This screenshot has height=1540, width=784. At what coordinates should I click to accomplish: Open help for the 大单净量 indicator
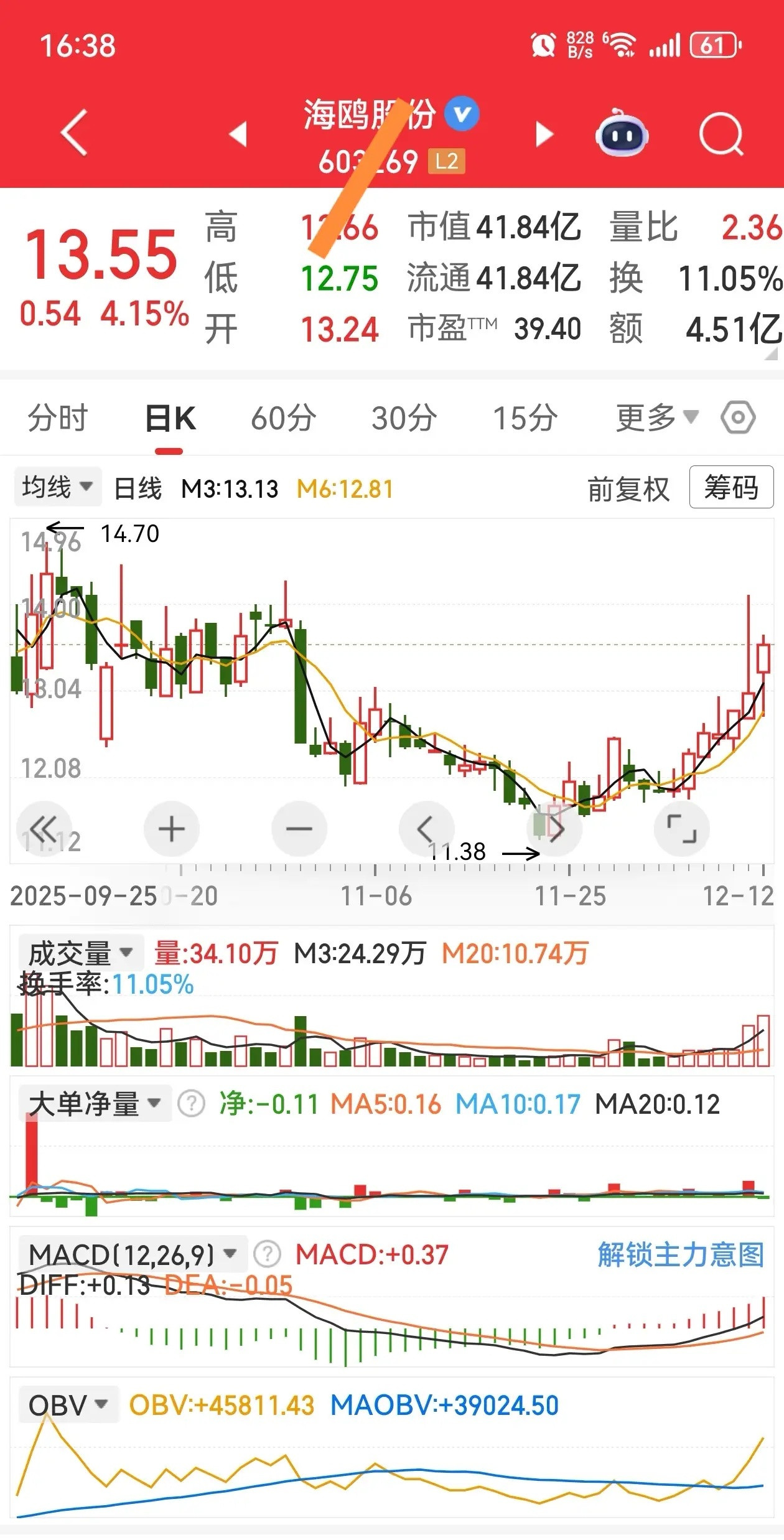(190, 1101)
